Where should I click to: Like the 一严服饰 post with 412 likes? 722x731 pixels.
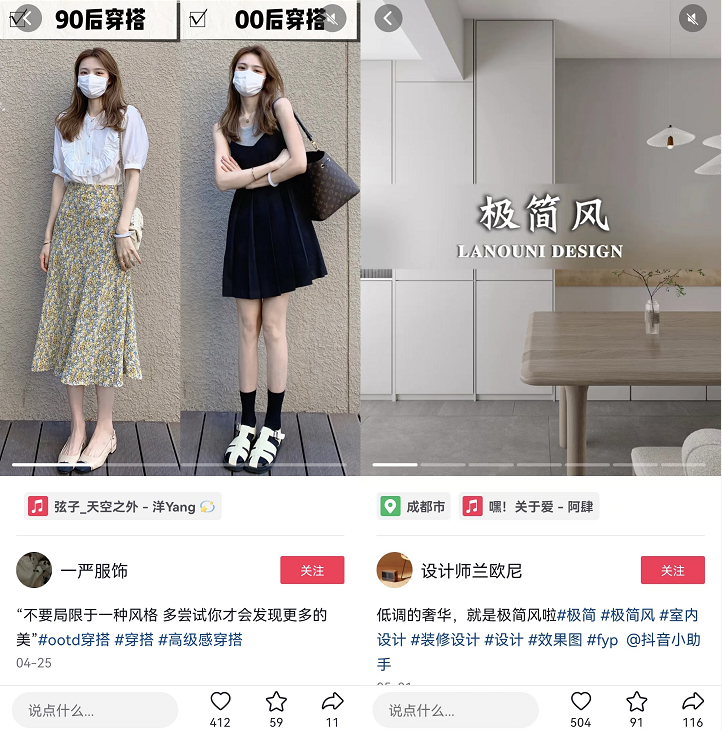[220, 701]
